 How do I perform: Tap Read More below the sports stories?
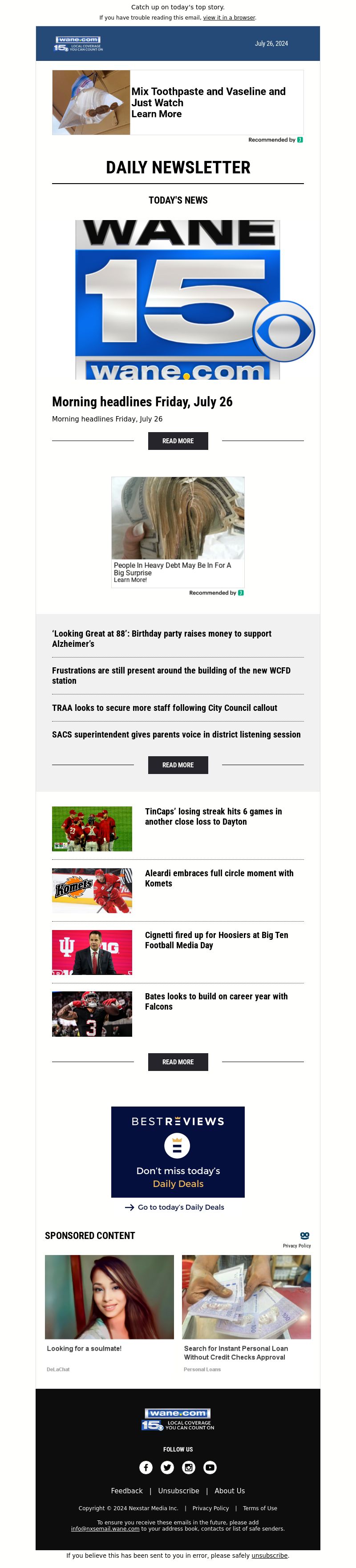click(178, 1062)
